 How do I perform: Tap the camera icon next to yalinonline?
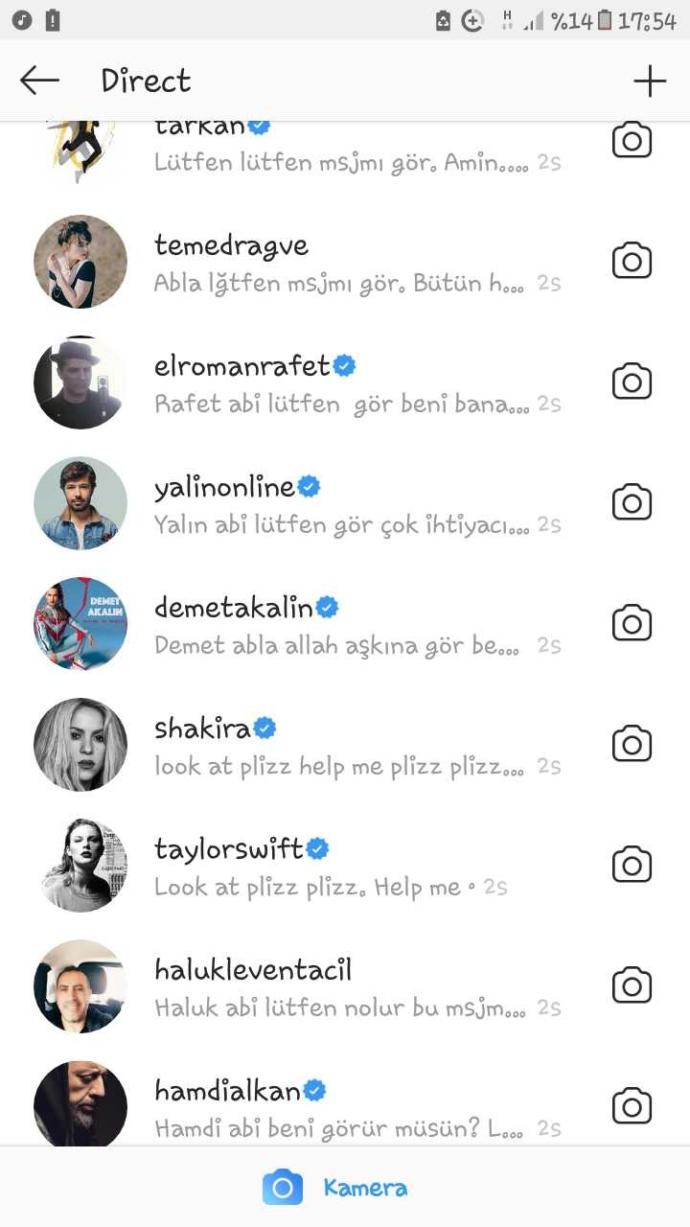point(631,502)
